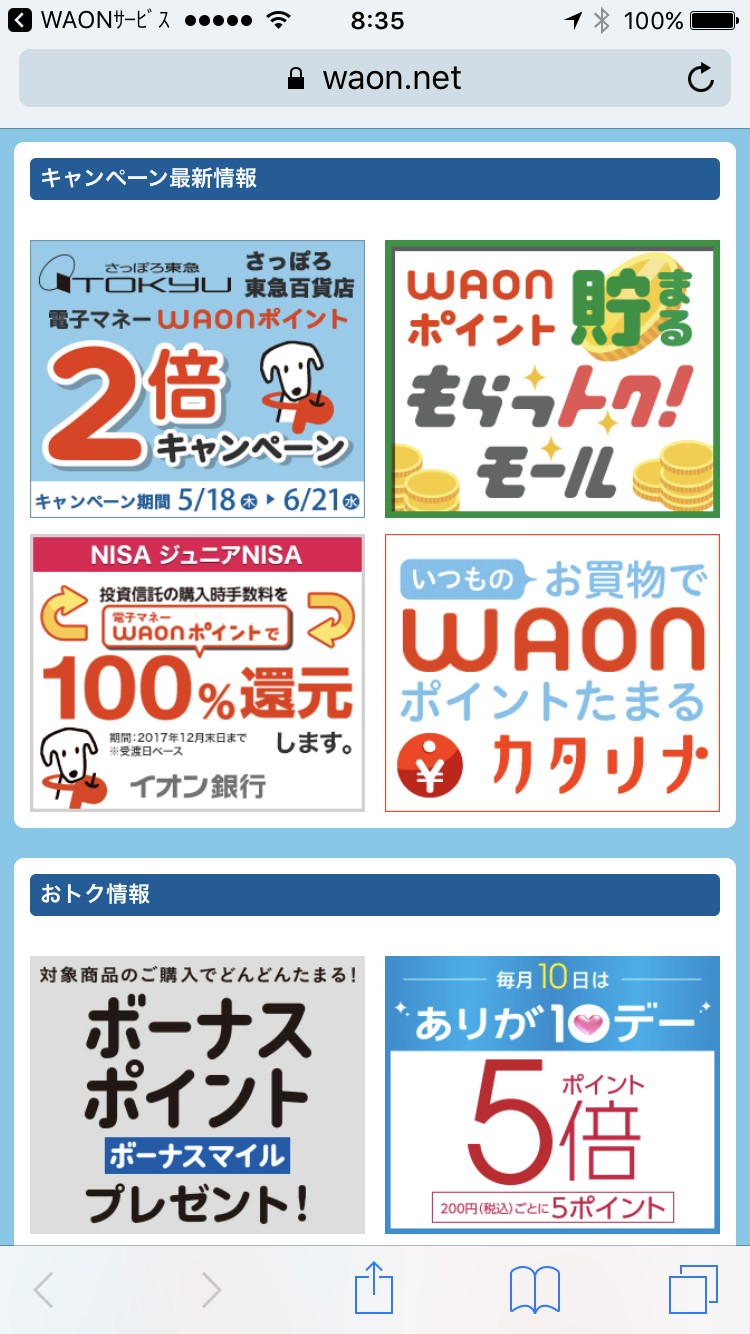750x1334 pixels.
Task: Open the NISA 100%還元 イオン銀行 banner
Action: (x=197, y=672)
